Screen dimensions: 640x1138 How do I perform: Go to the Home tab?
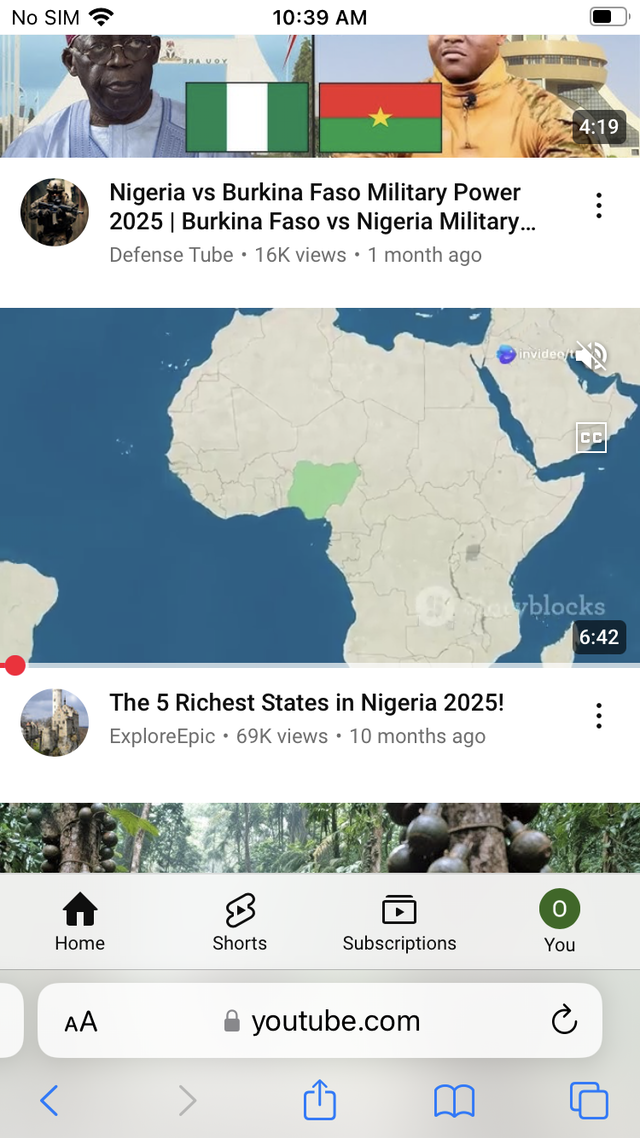80,923
